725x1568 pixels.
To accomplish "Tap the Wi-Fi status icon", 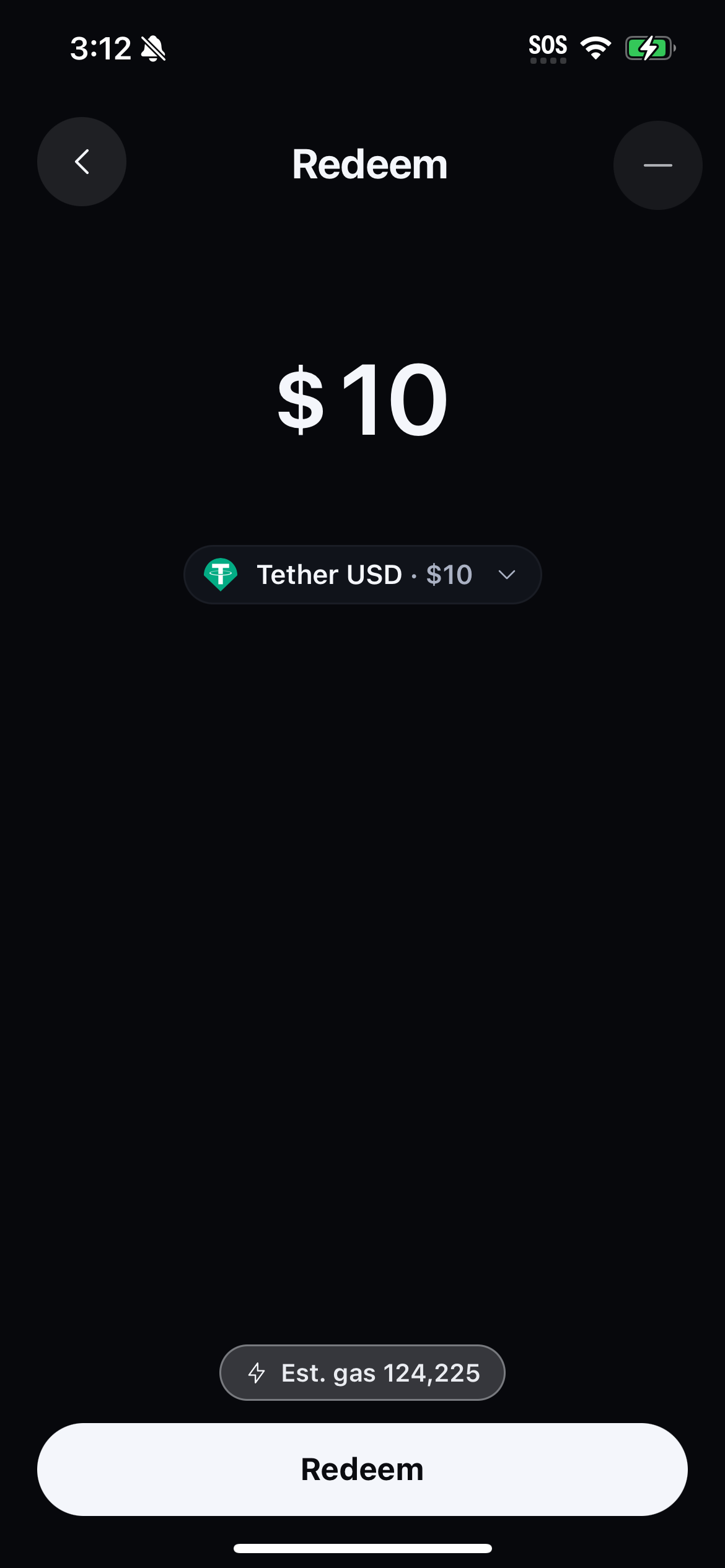I will pos(595,47).
